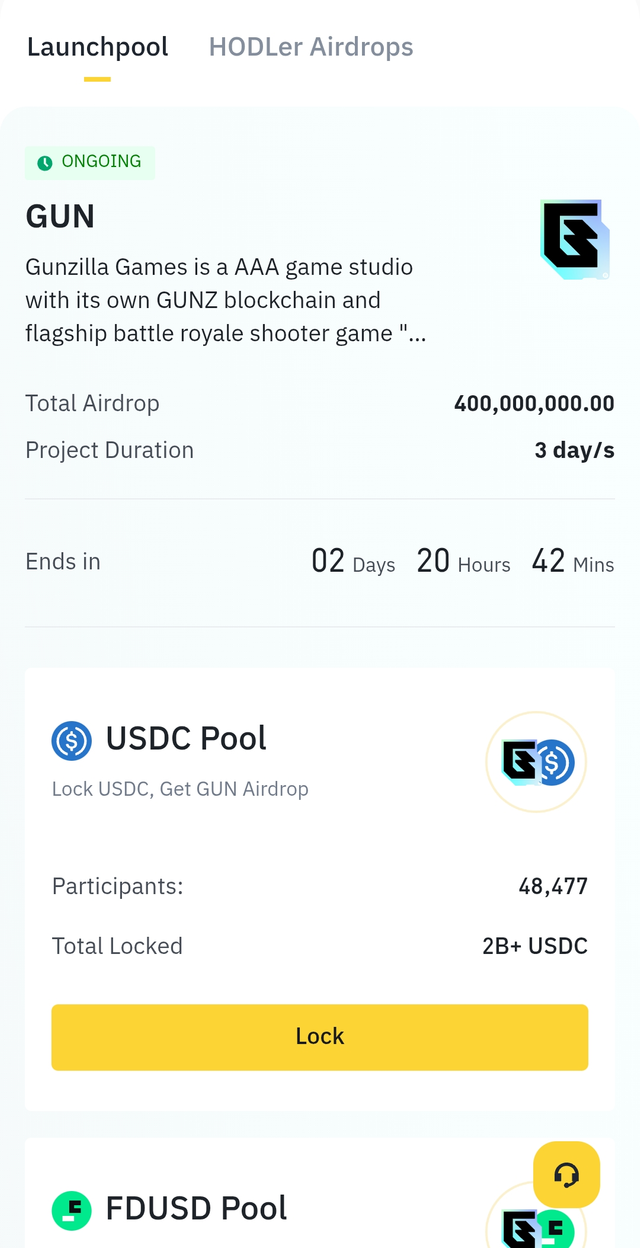Open the customer support headset button
Image resolution: width=640 pixels, height=1248 pixels.
[567, 1174]
